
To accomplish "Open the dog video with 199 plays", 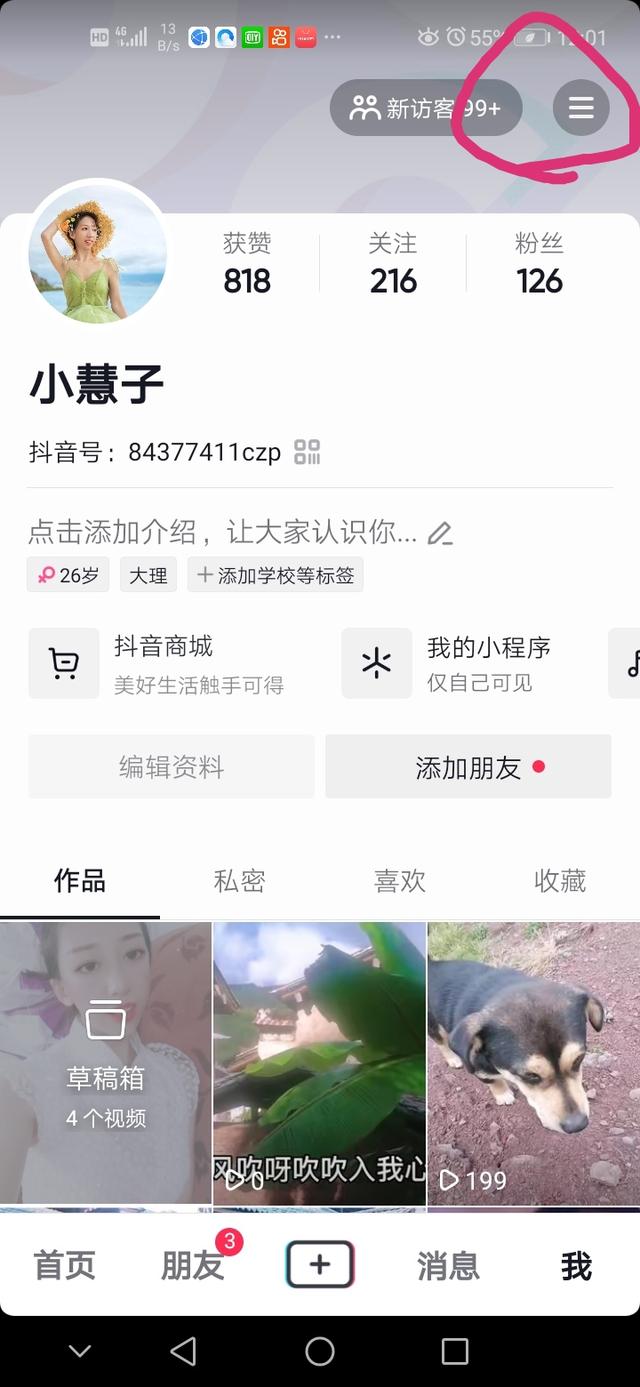I will (x=533, y=1062).
